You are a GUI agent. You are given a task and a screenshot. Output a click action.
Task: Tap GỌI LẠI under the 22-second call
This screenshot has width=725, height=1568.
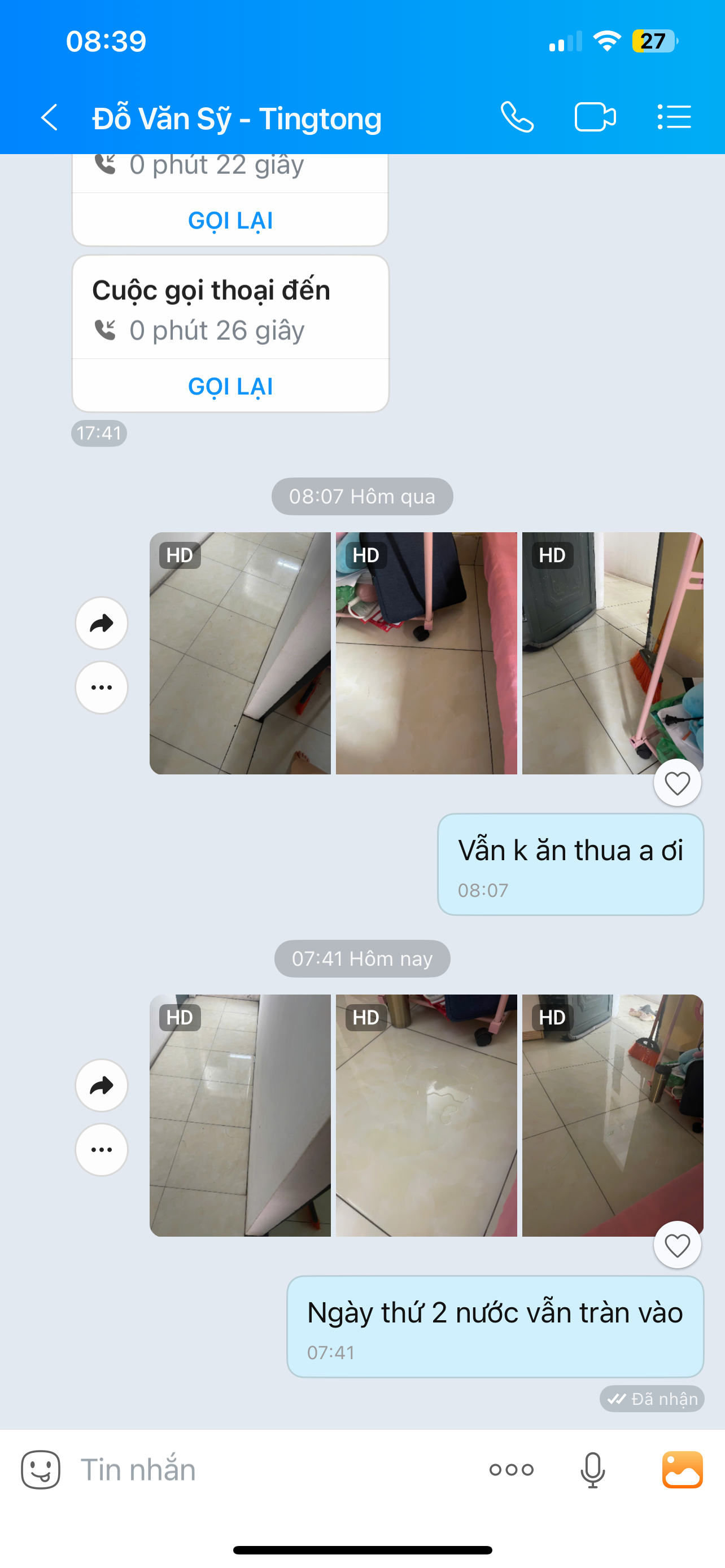[230, 220]
